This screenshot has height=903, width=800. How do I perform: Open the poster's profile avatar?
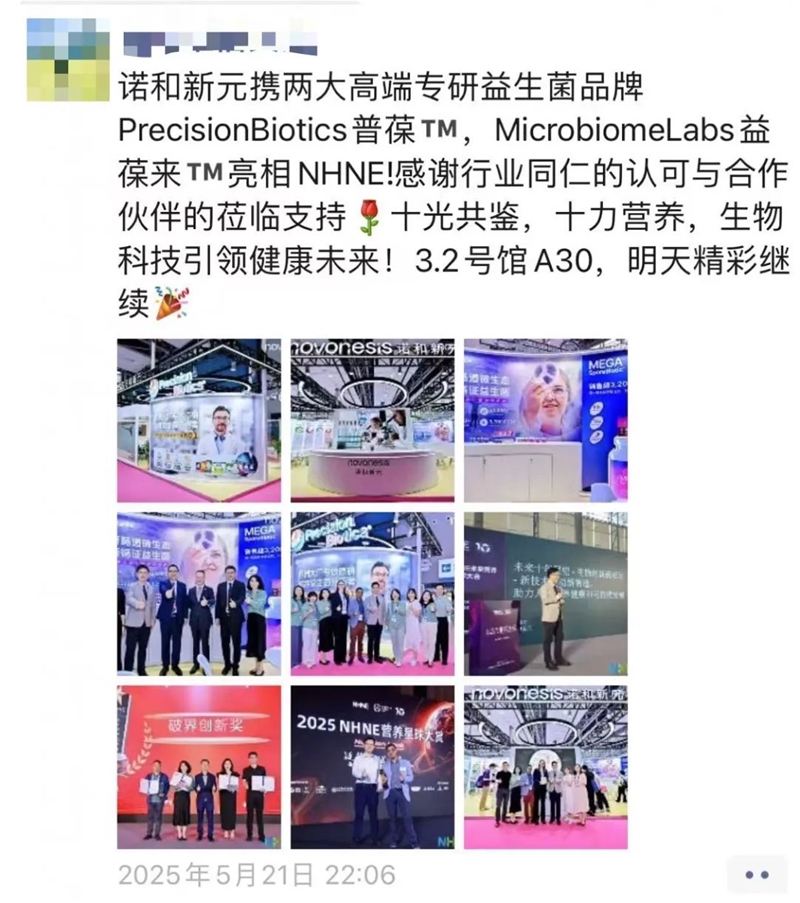click(68, 59)
